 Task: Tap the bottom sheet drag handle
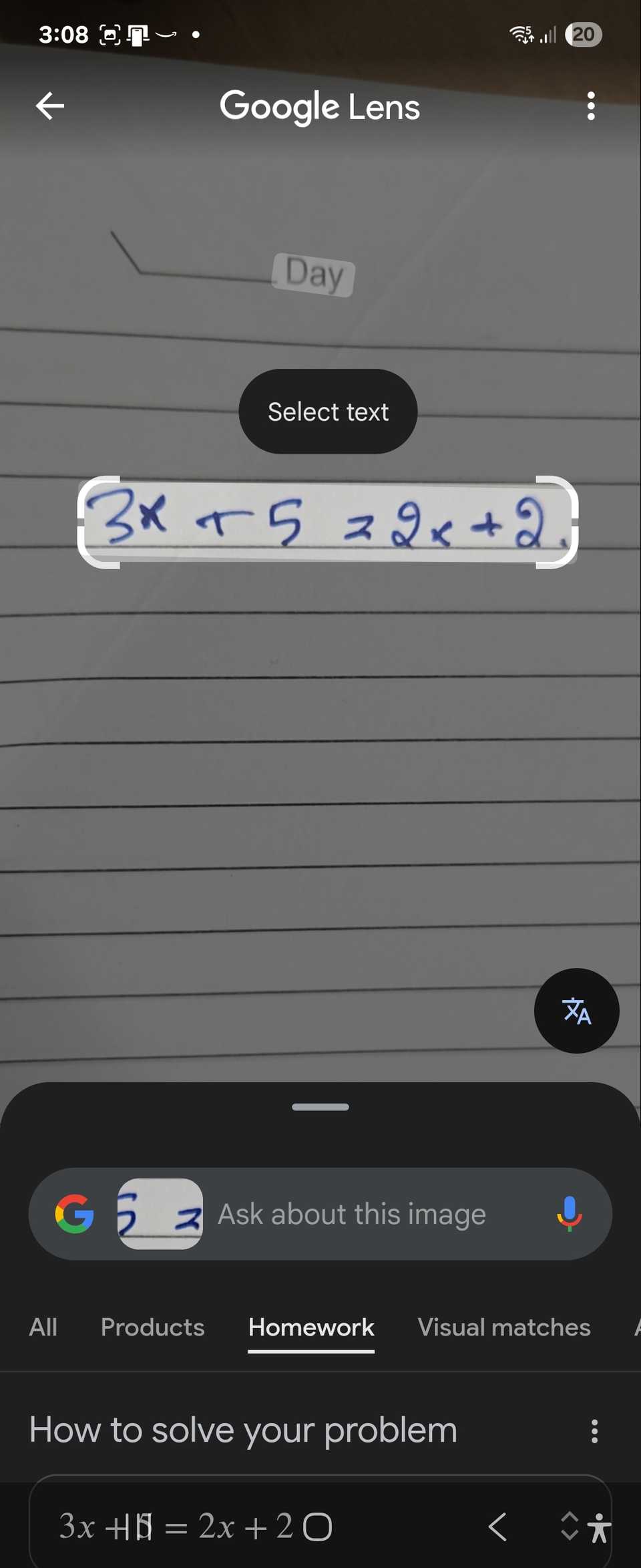320,1107
